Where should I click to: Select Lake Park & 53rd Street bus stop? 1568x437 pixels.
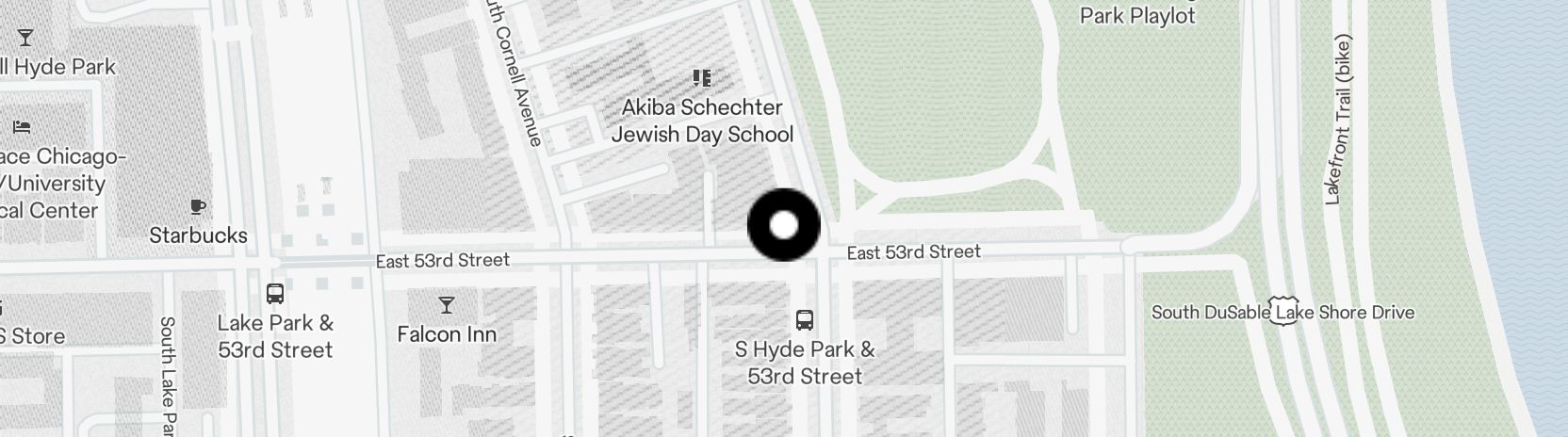[x=275, y=294]
